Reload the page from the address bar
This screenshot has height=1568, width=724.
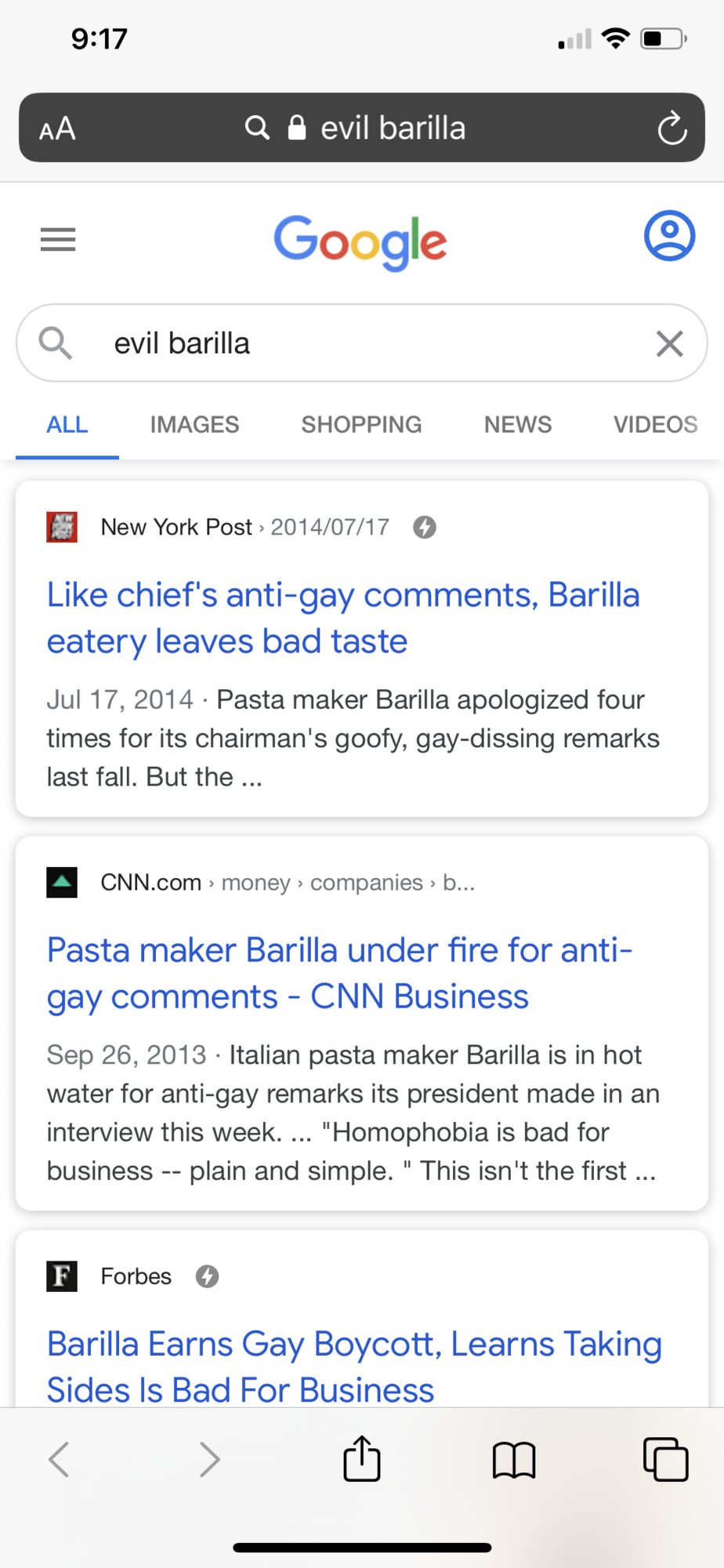pyautogui.click(x=672, y=128)
